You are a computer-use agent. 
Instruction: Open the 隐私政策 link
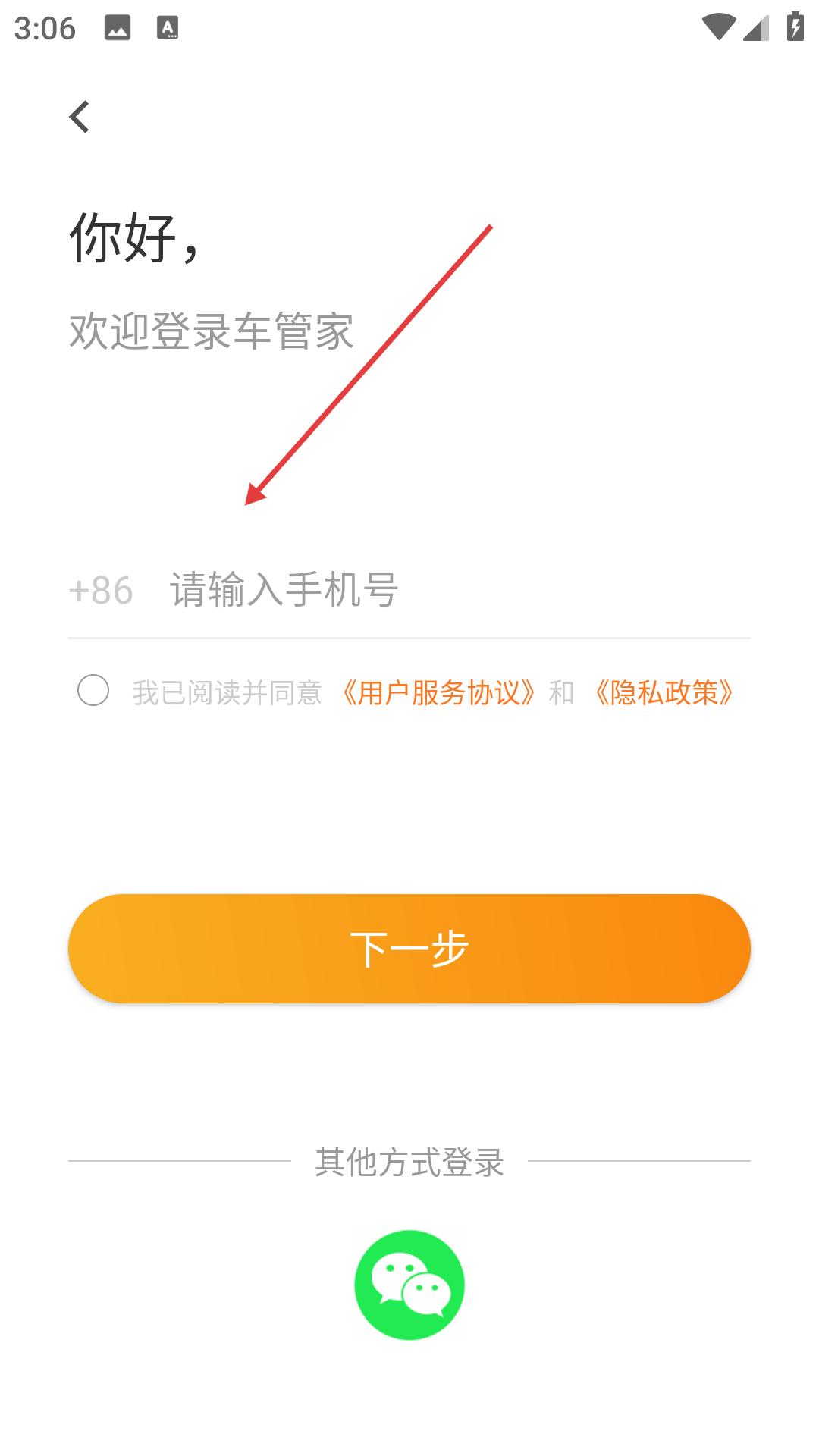[x=663, y=692]
